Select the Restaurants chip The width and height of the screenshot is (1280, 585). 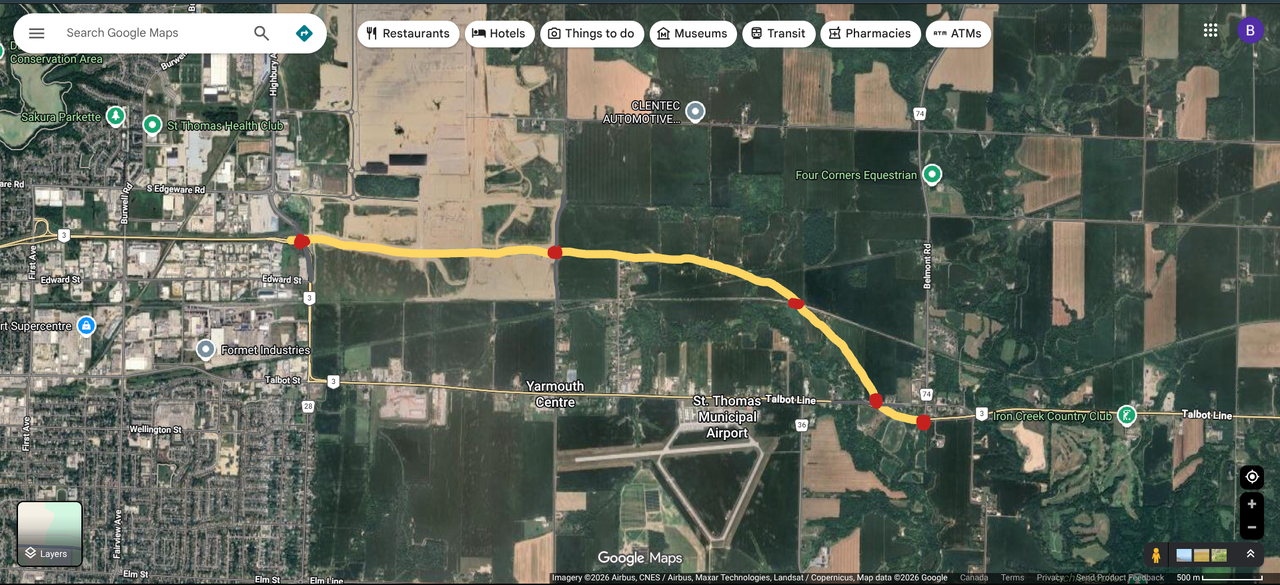point(408,33)
